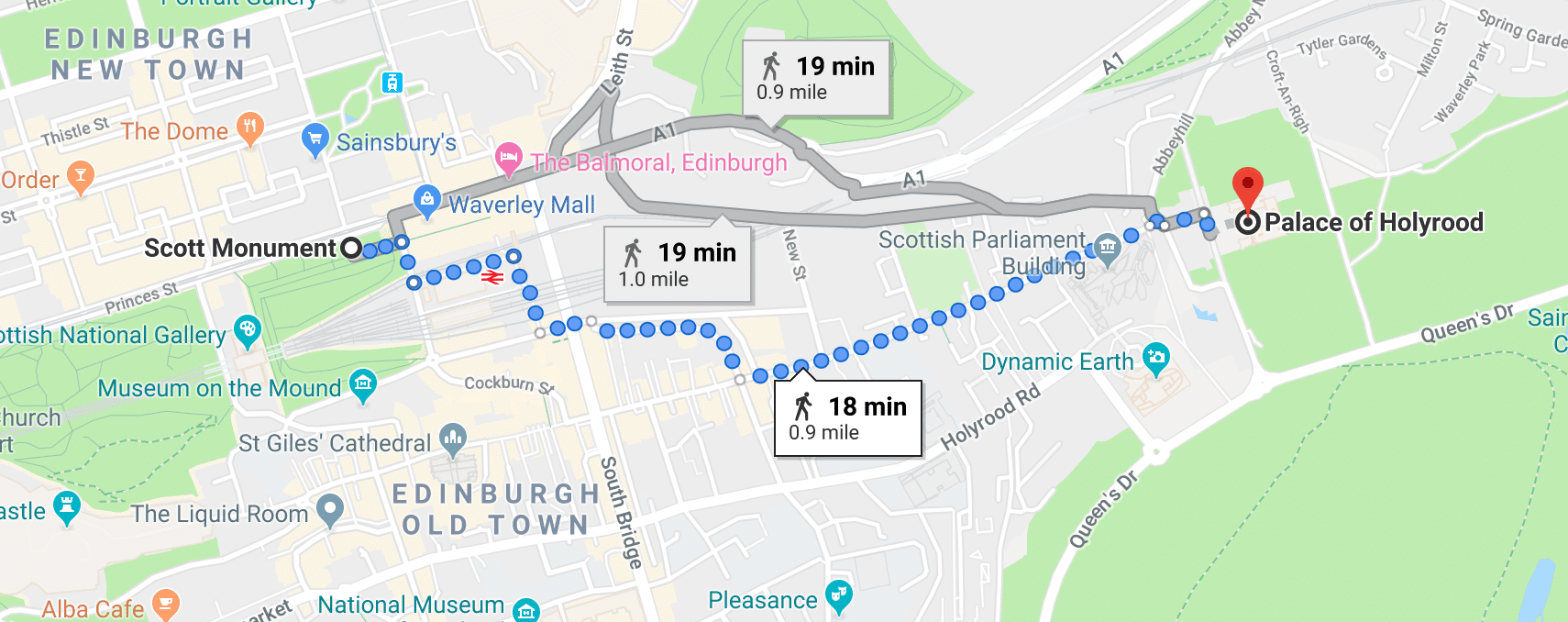
Task: Tap the Waverley railway station icon
Action: click(493, 276)
